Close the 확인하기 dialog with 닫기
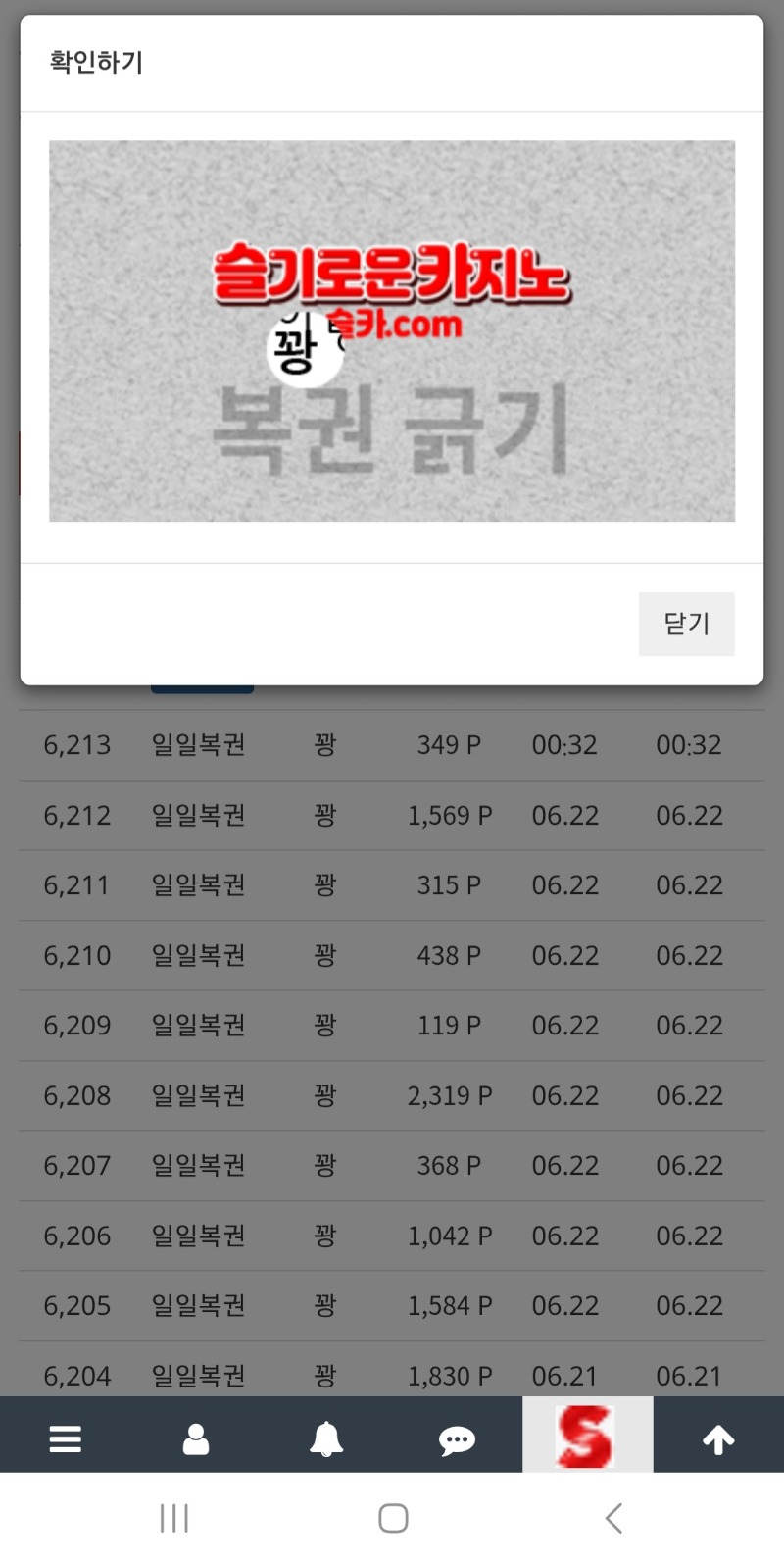The width and height of the screenshot is (784, 1564). [x=686, y=624]
